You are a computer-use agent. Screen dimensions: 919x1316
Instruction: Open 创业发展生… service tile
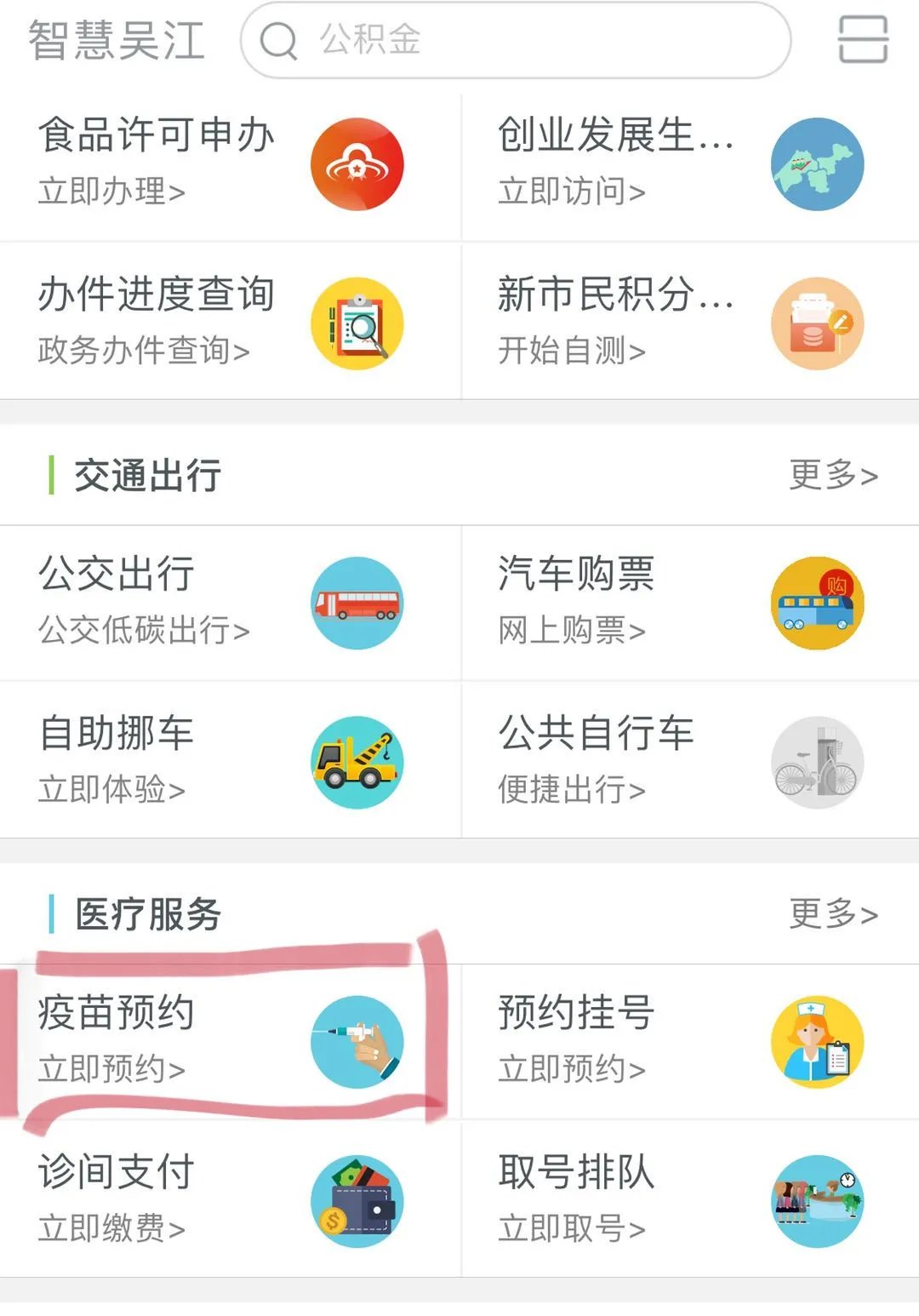point(689,163)
